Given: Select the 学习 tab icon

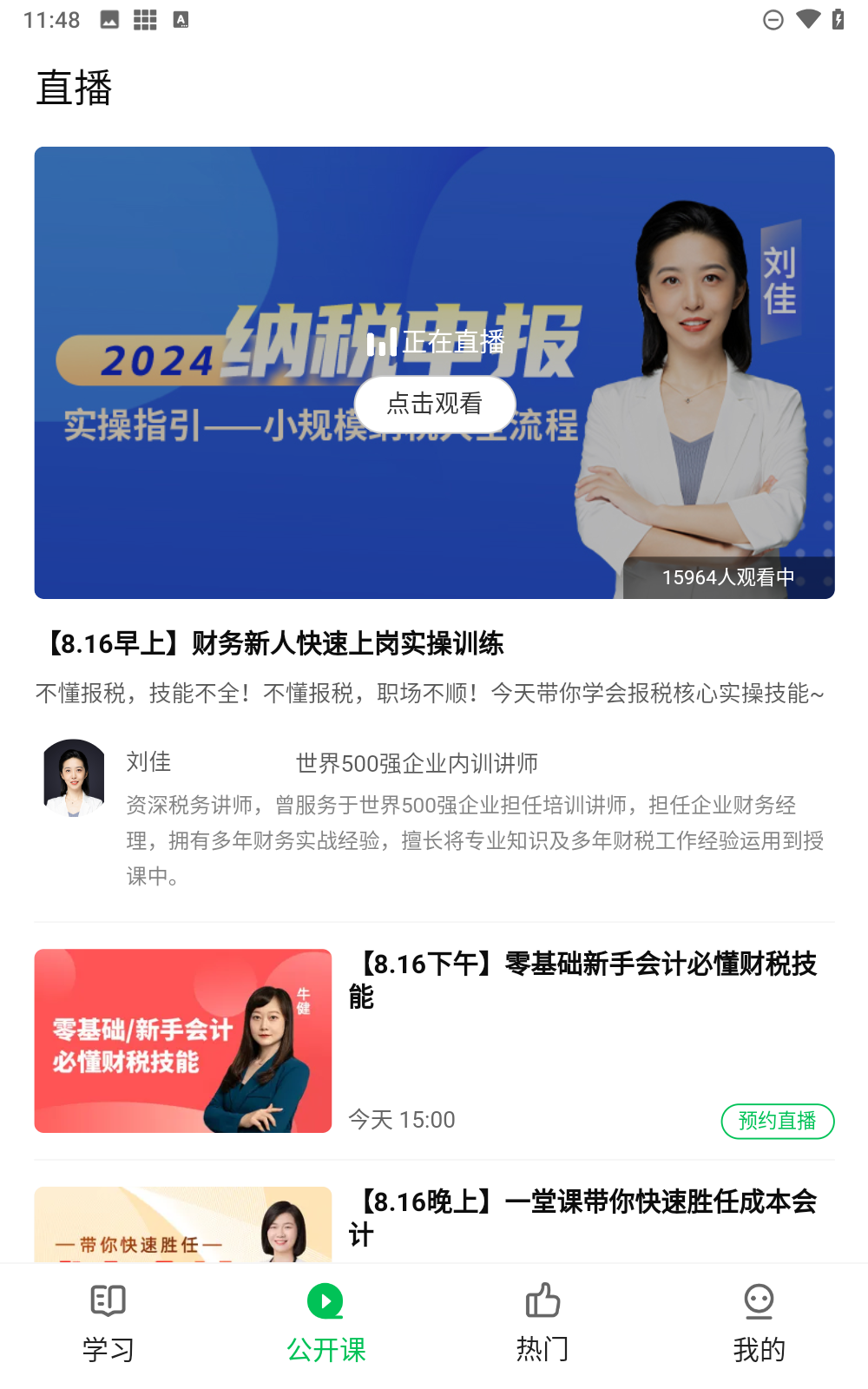Looking at the screenshot, I should tap(108, 1300).
